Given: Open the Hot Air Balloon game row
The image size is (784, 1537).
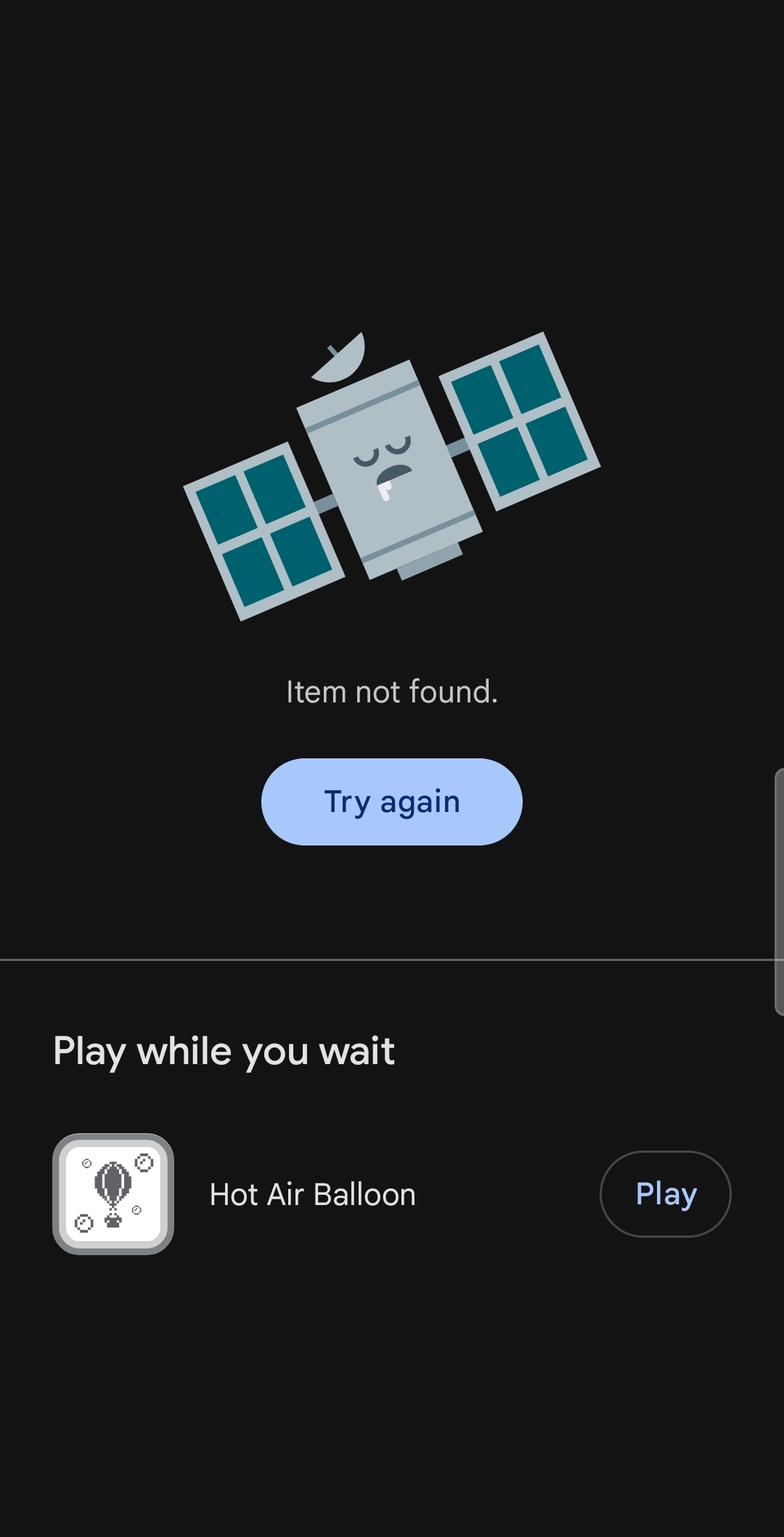Looking at the screenshot, I should point(312,1195).
